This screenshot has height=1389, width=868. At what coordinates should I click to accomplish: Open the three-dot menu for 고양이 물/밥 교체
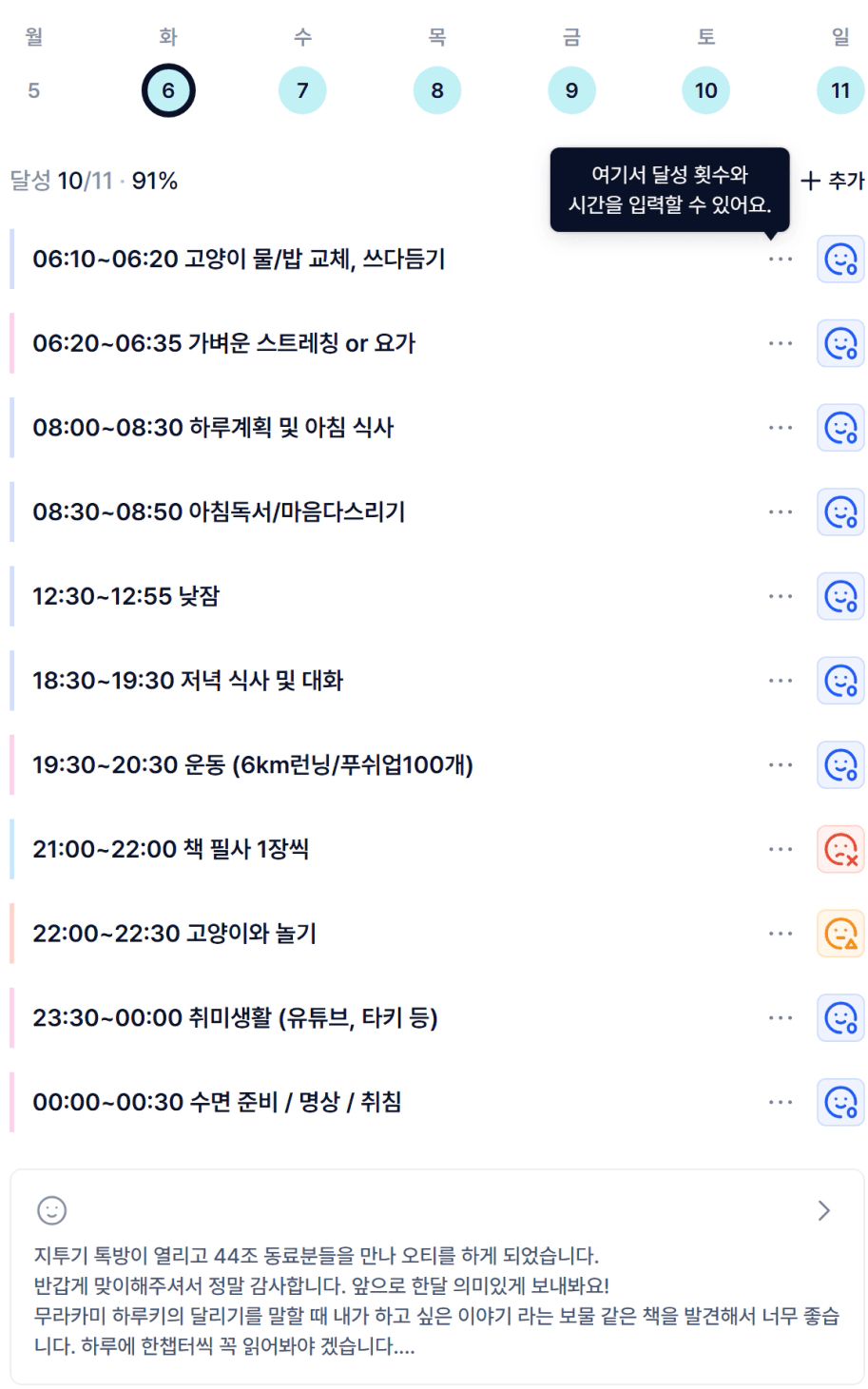tap(781, 260)
